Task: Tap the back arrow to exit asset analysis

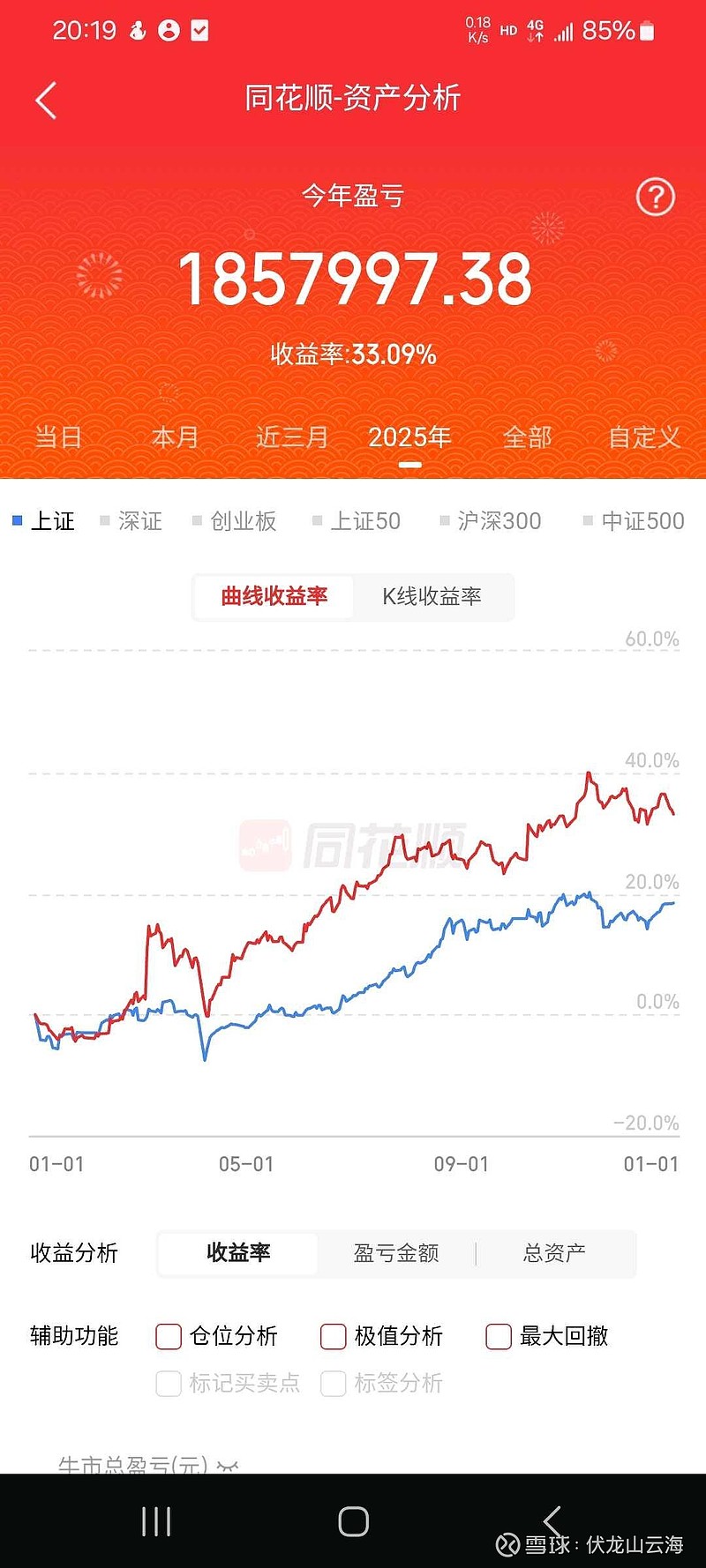Action: (45, 101)
